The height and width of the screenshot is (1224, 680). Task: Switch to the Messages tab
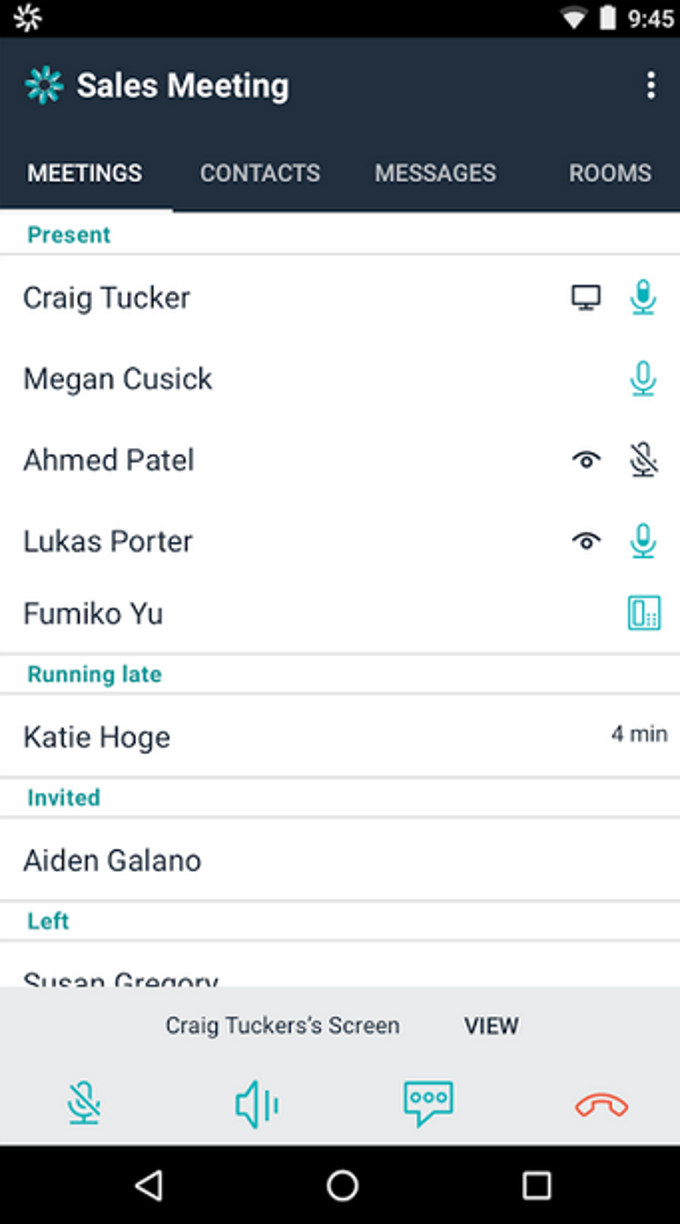435,173
